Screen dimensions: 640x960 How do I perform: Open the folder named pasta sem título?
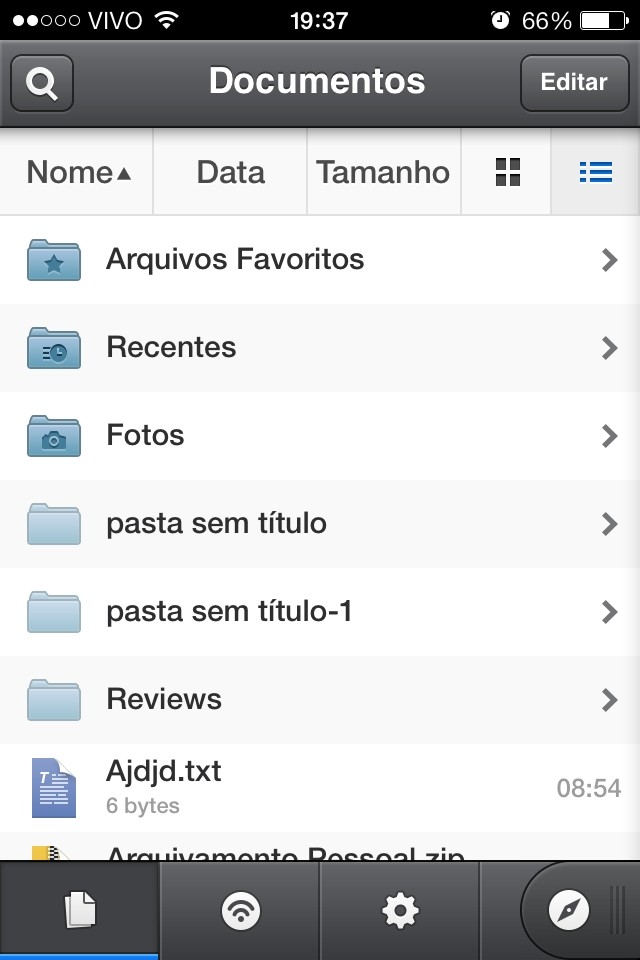pyautogui.click(x=320, y=524)
